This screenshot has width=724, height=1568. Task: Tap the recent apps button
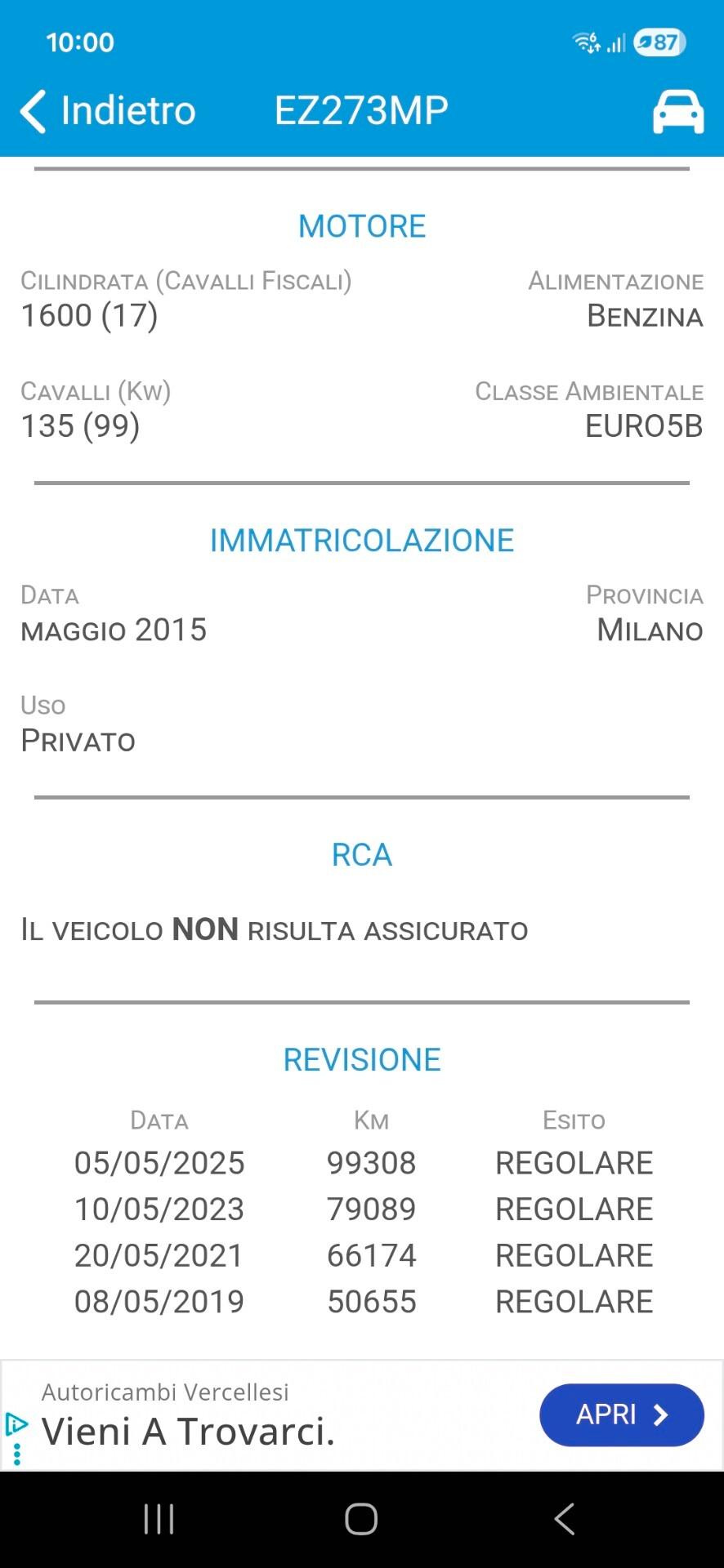(157, 1517)
